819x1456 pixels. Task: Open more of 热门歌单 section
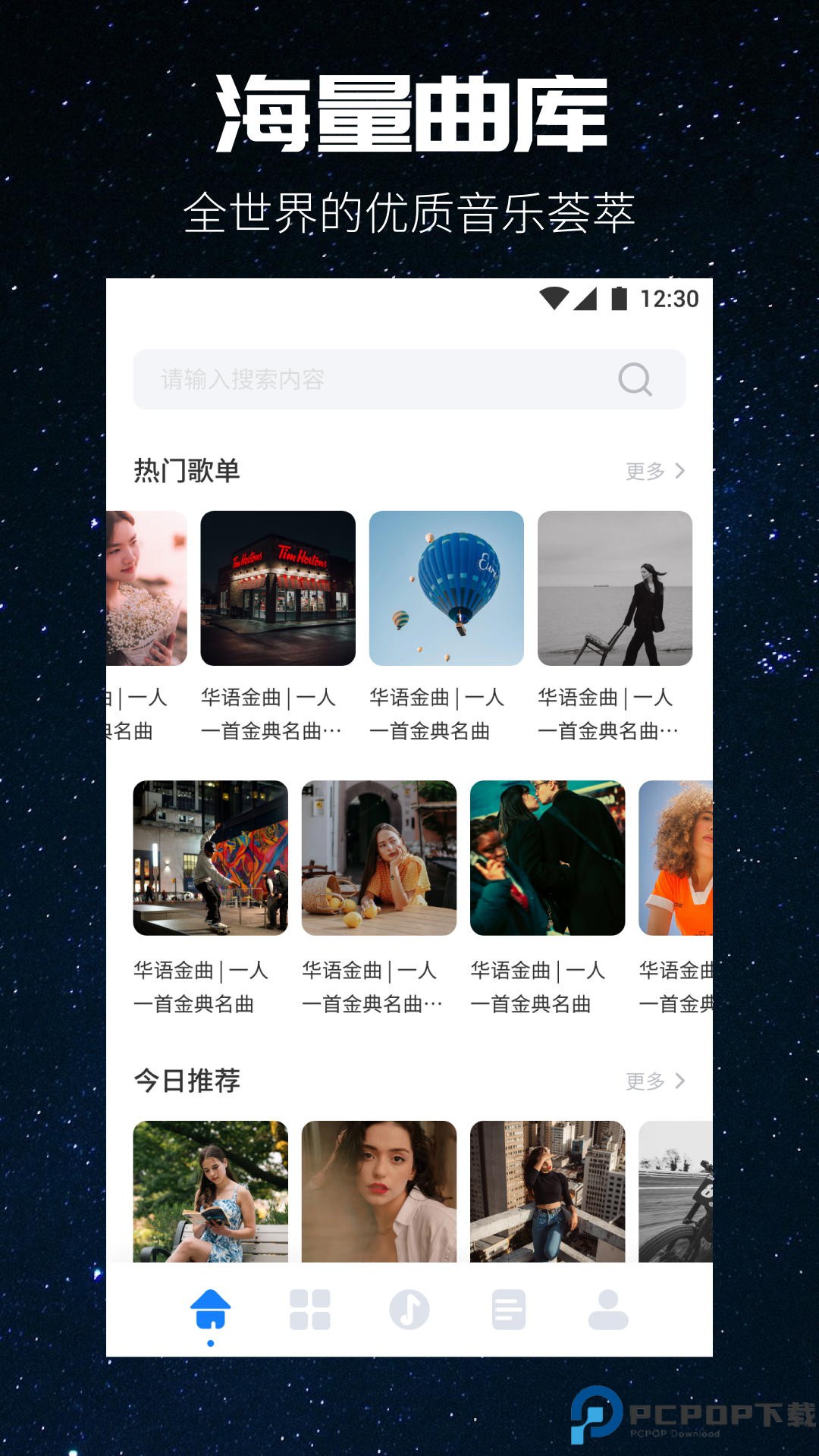pyautogui.click(x=646, y=471)
